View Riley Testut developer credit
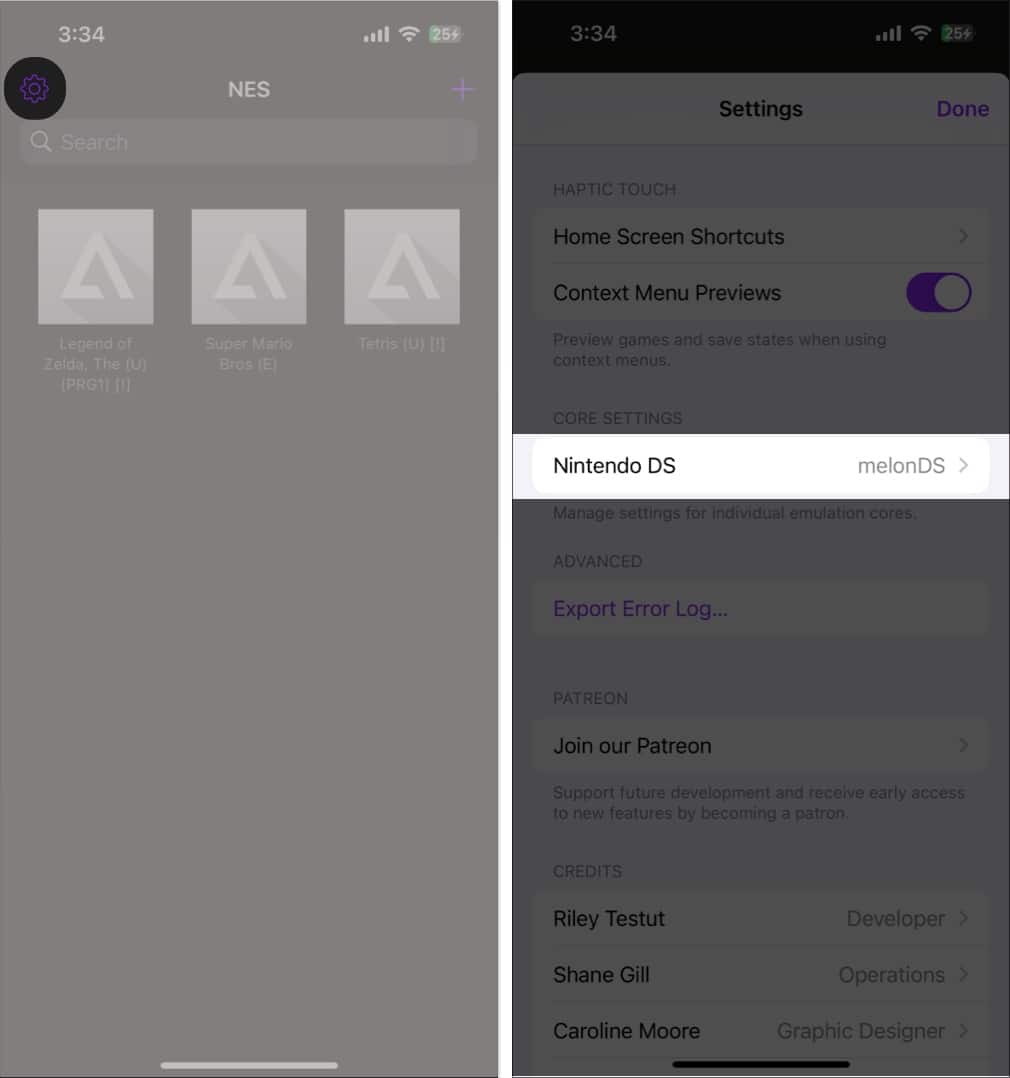1010x1078 pixels. (760, 919)
